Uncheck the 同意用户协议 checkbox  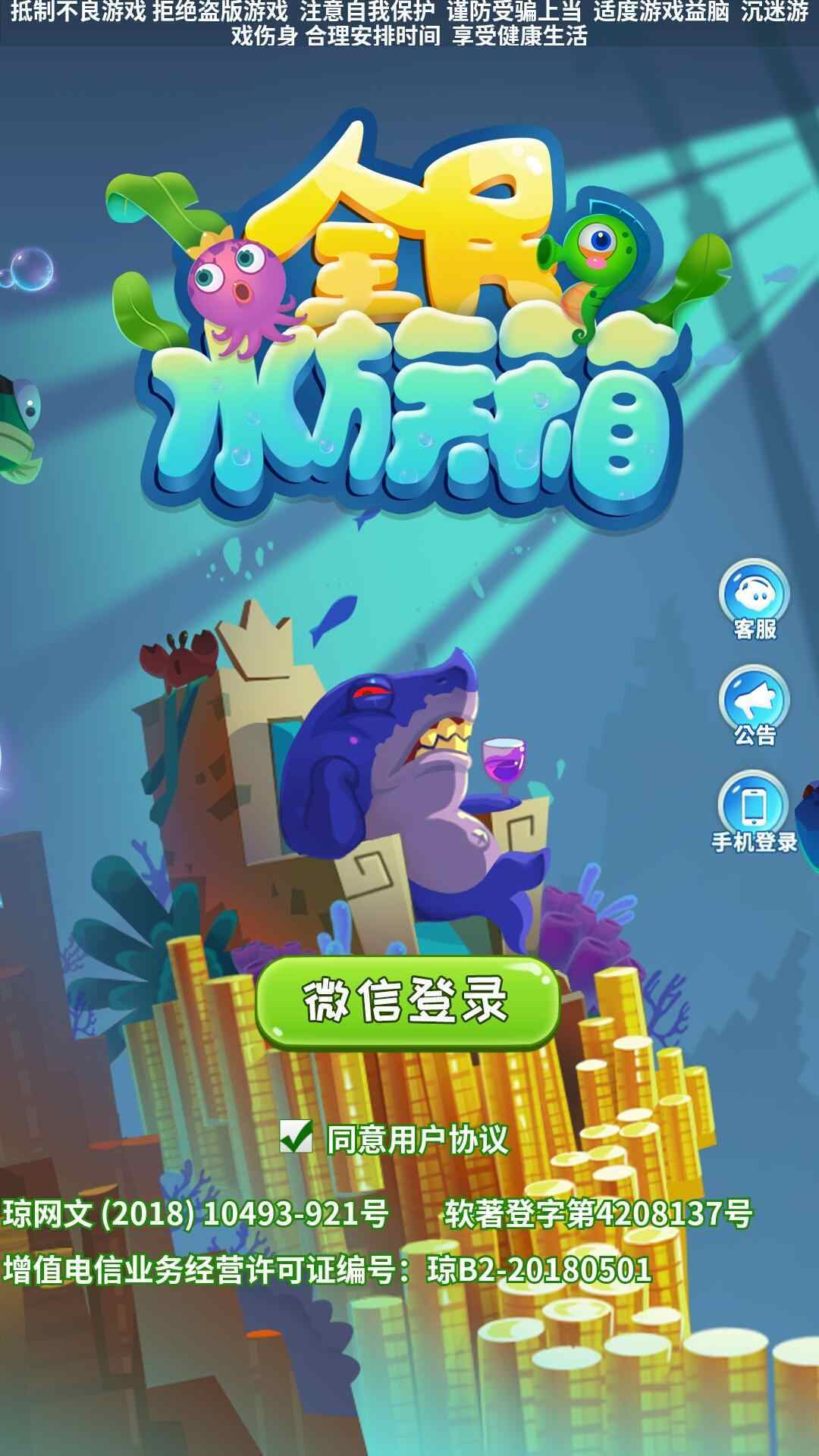point(296,1137)
